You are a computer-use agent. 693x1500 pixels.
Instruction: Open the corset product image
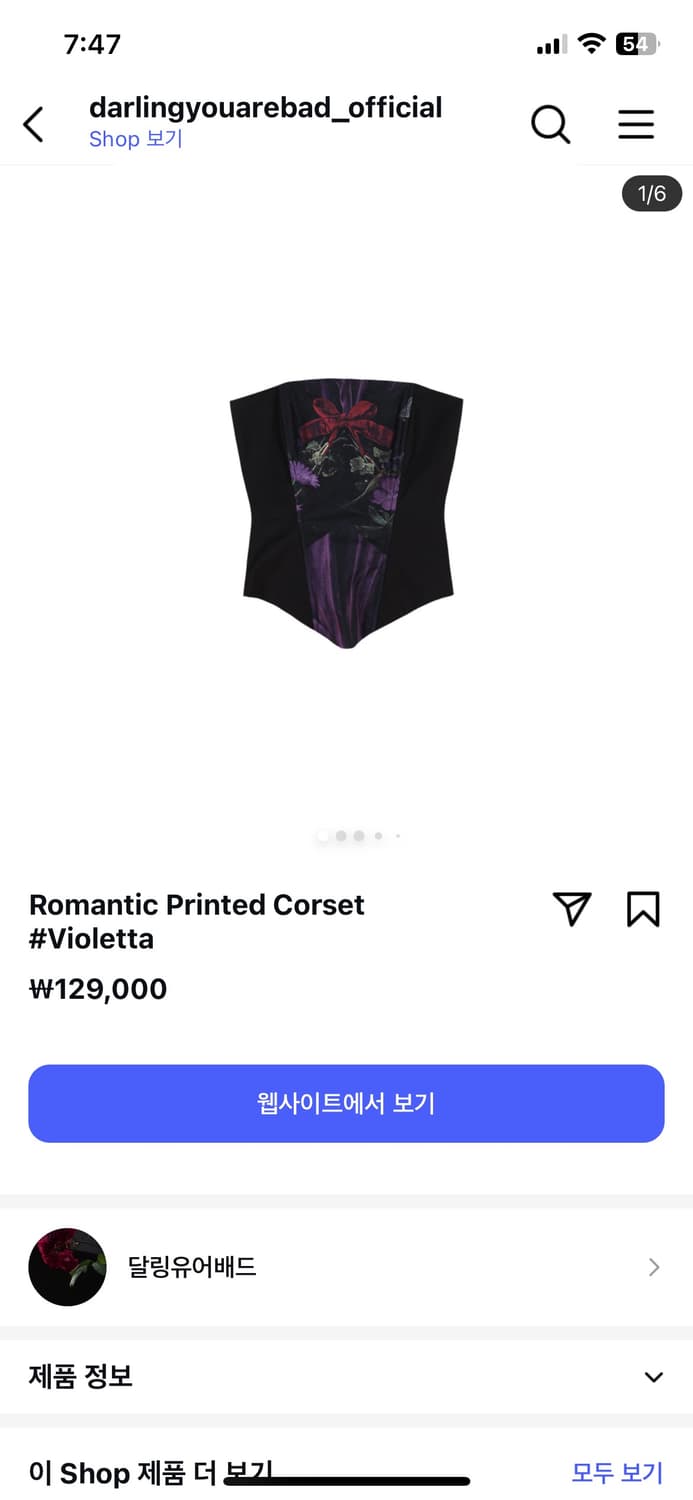(x=346, y=513)
